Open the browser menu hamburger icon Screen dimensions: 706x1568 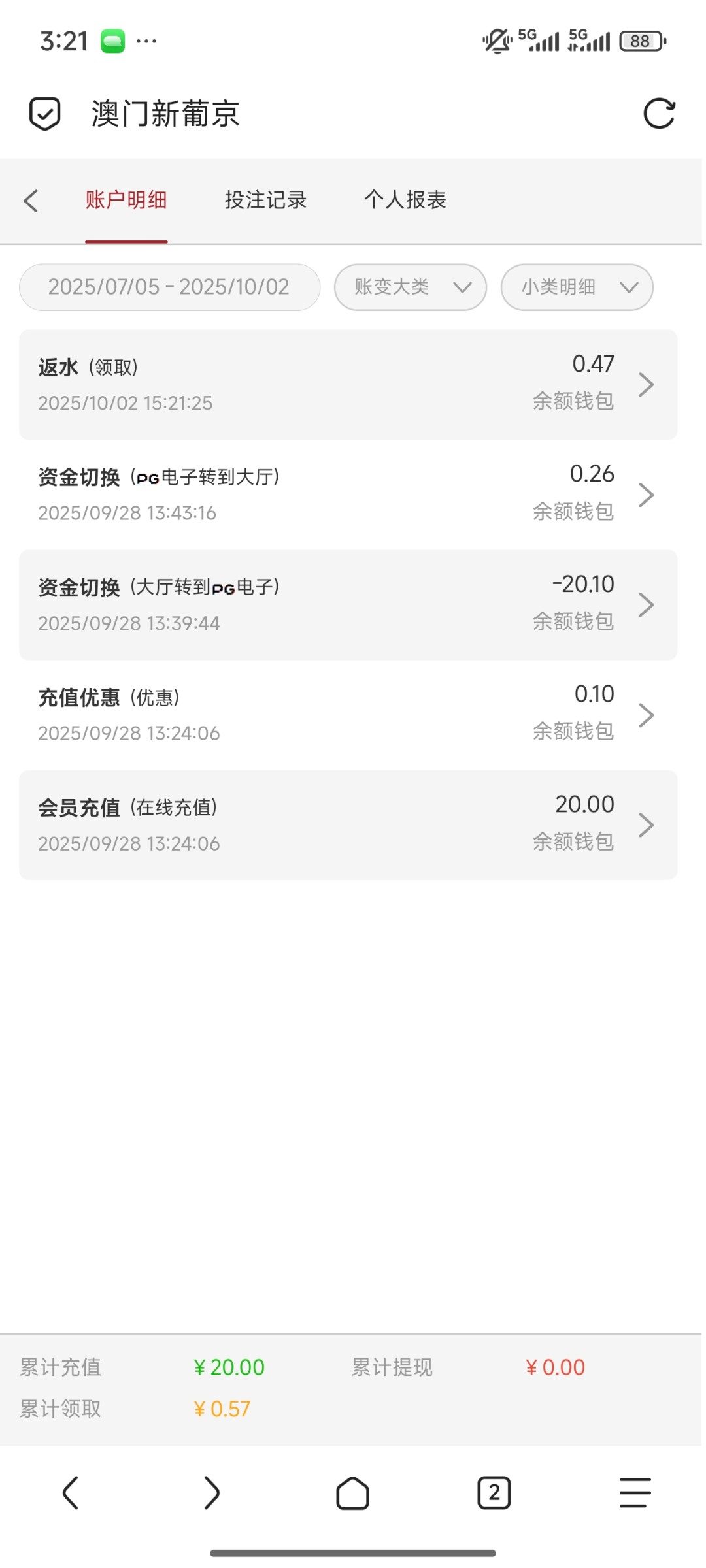tap(635, 1493)
